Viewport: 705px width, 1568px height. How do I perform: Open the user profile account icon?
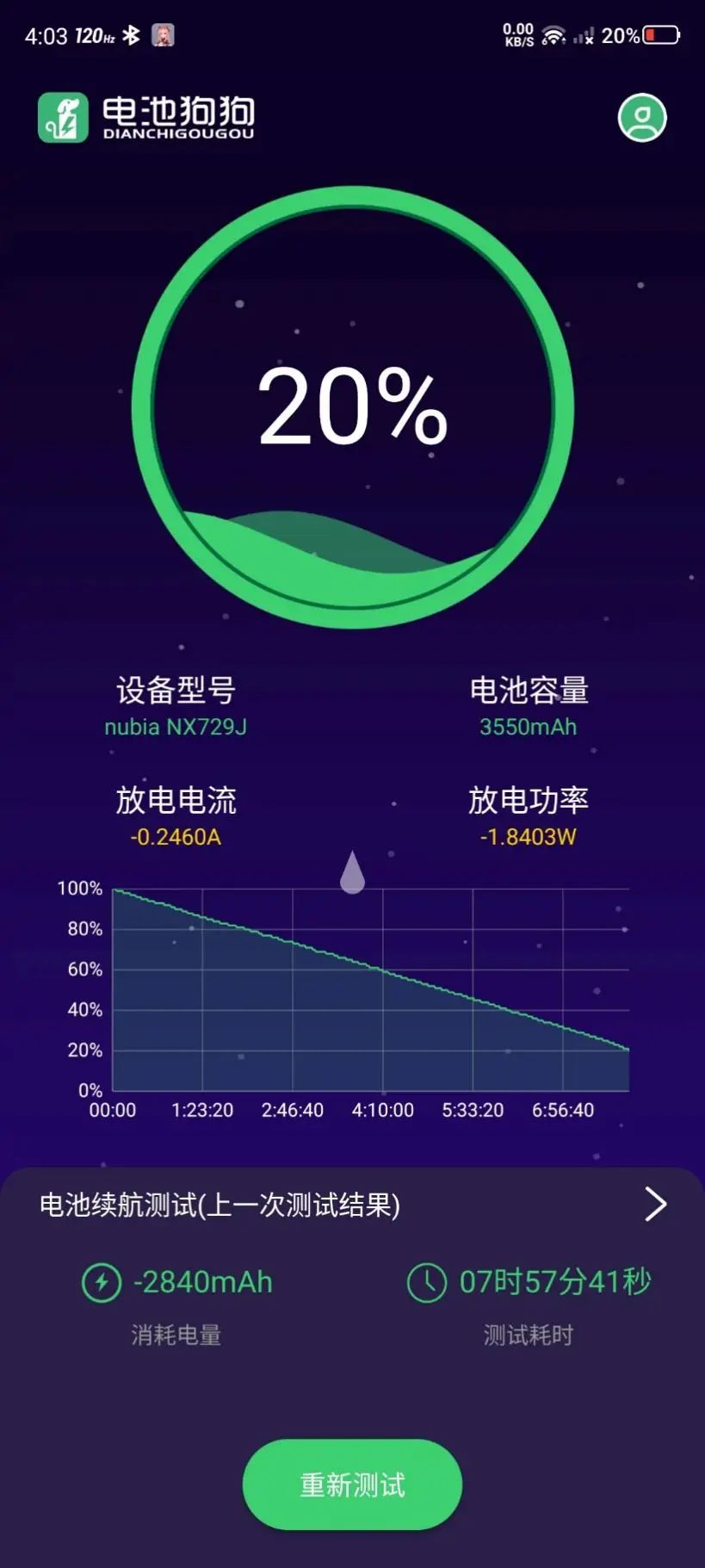click(642, 118)
